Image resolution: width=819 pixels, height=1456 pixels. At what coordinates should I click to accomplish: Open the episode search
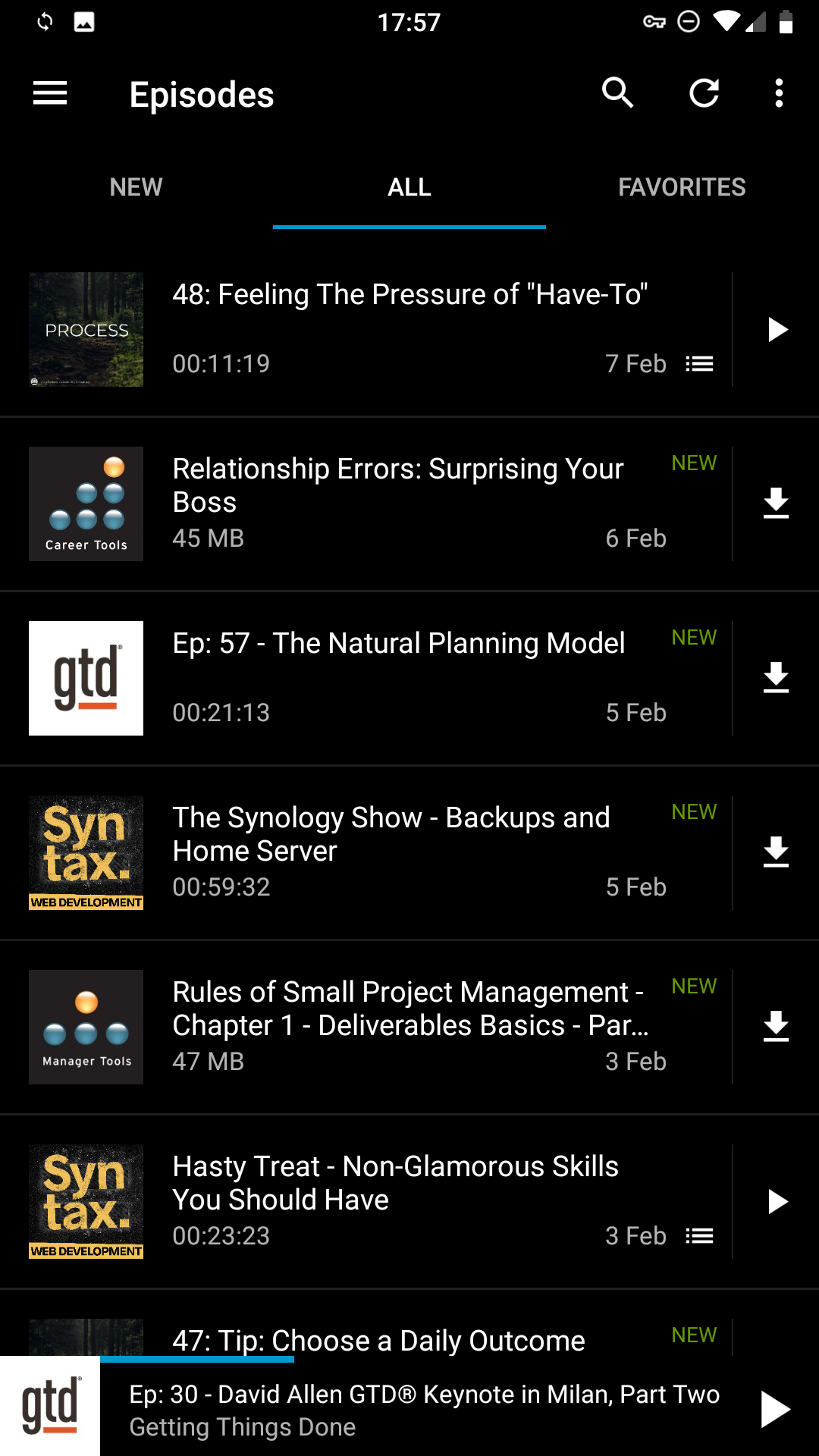pos(617,93)
